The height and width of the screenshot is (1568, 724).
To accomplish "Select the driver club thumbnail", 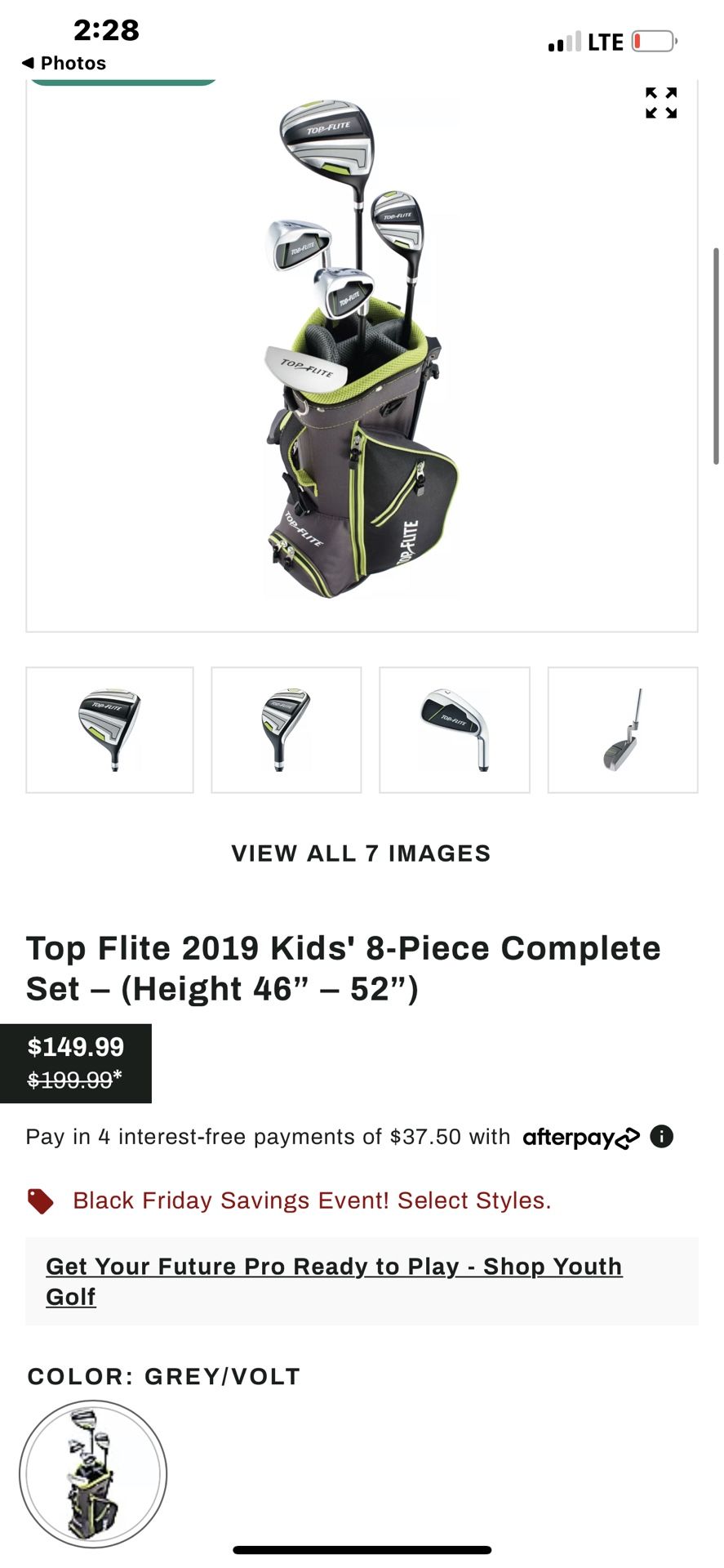I will (109, 729).
